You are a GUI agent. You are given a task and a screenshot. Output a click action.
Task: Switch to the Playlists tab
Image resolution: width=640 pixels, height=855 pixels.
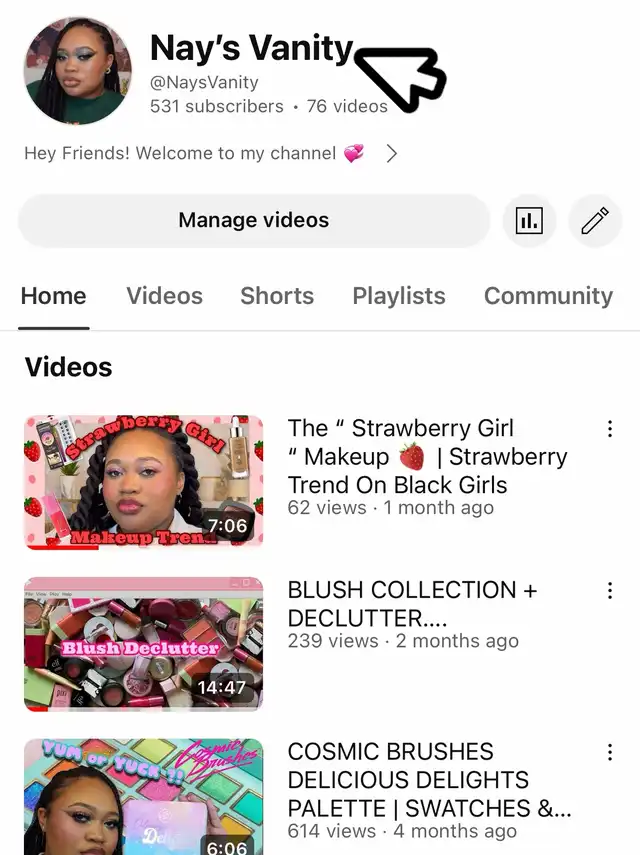(399, 296)
